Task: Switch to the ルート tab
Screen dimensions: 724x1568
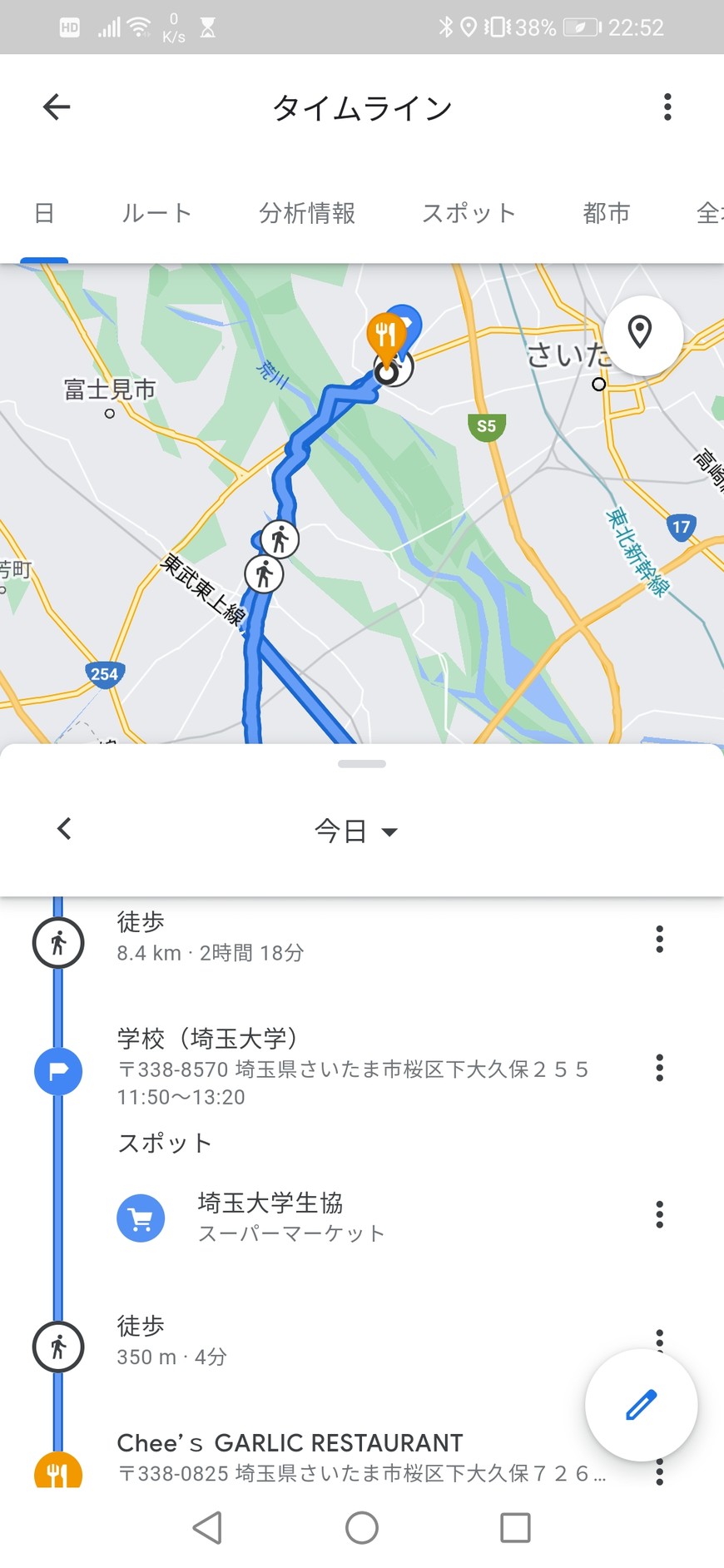Action: [x=156, y=214]
